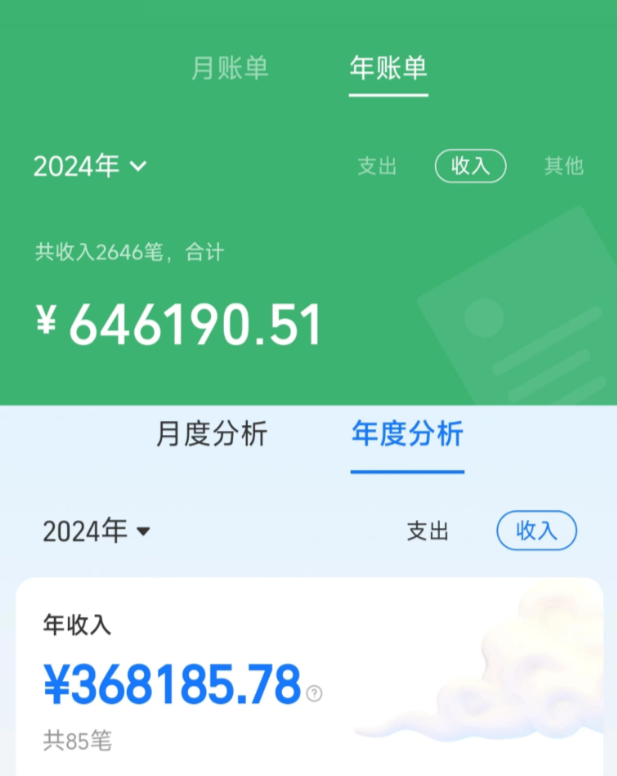Show 支出 in the green 年账单 section
Viewport: 617px width, 776px height.
point(377,166)
